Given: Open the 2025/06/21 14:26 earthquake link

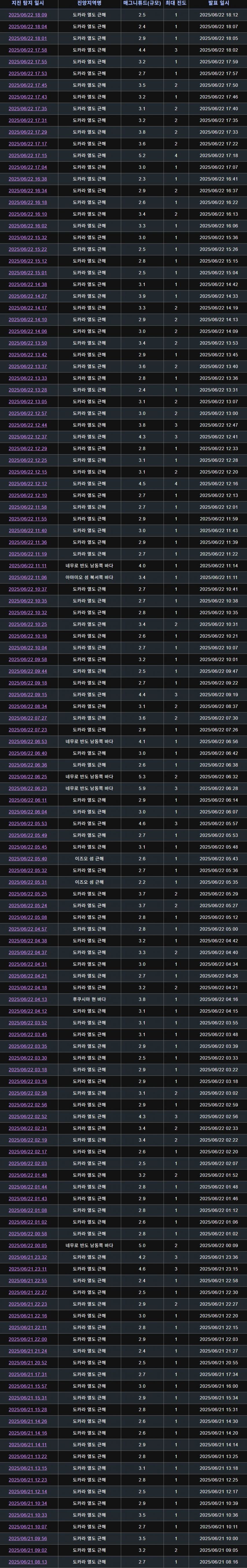Looking at the screenshot, I should (27, 1421).
